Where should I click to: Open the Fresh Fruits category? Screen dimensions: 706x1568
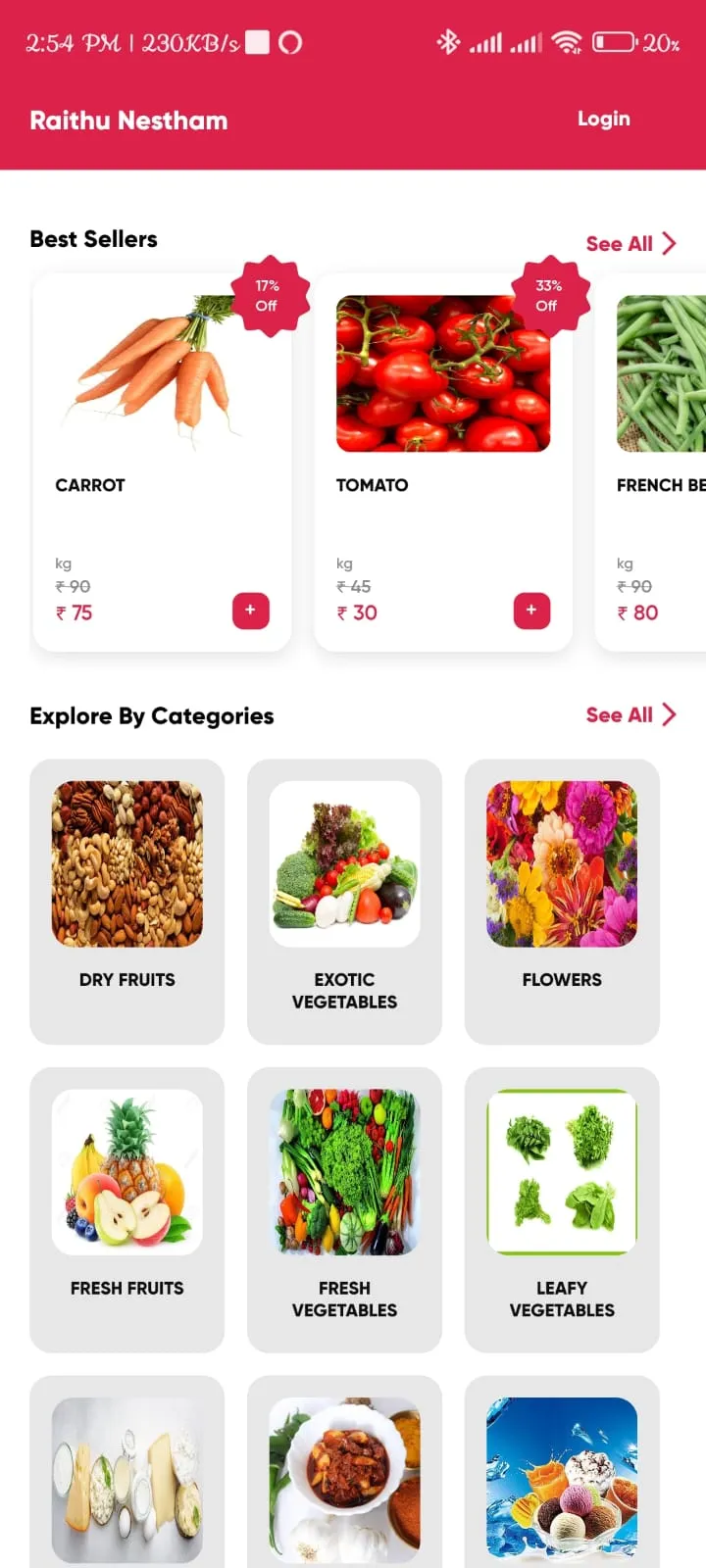[127, 1208]
